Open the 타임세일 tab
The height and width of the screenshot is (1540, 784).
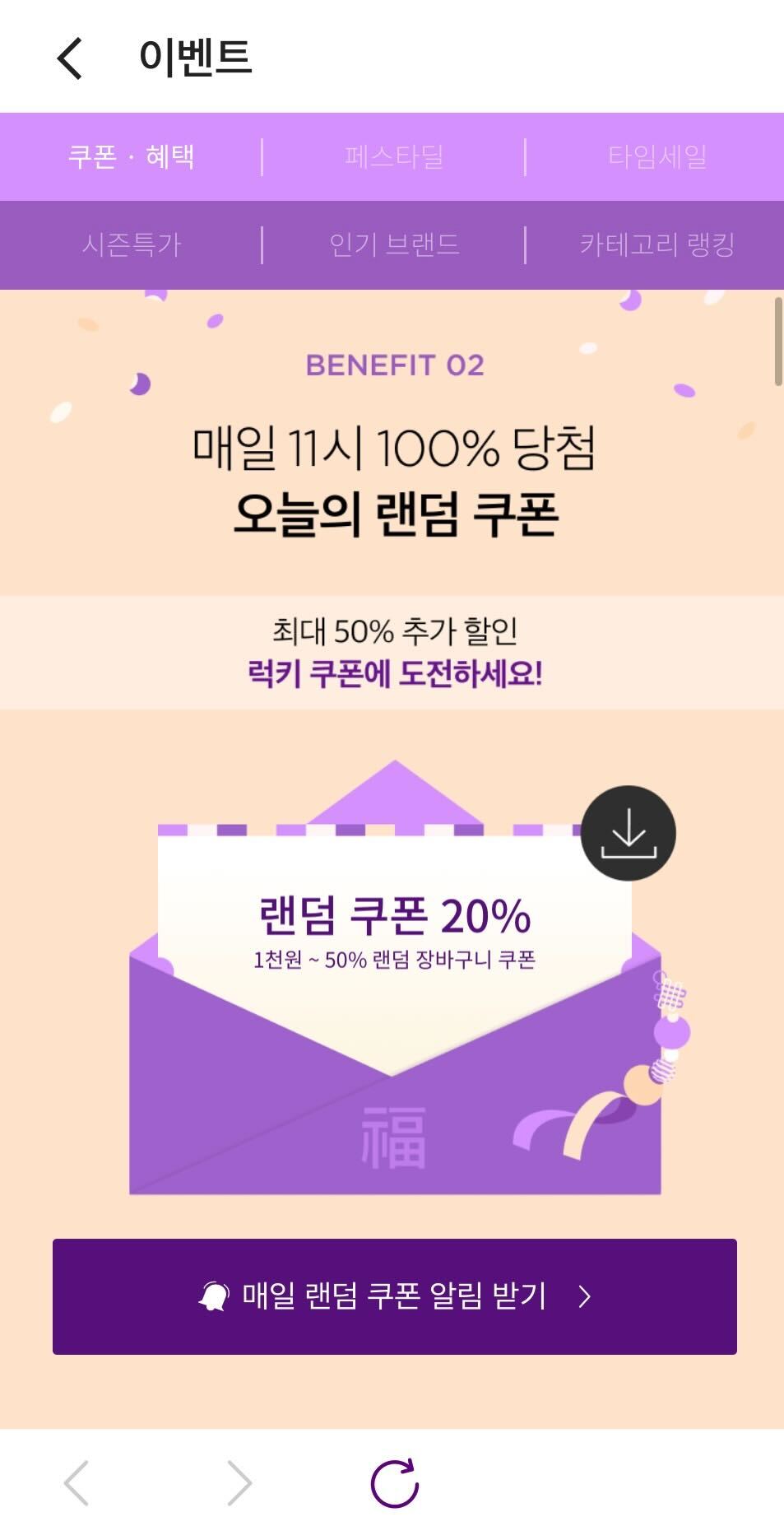656,156
